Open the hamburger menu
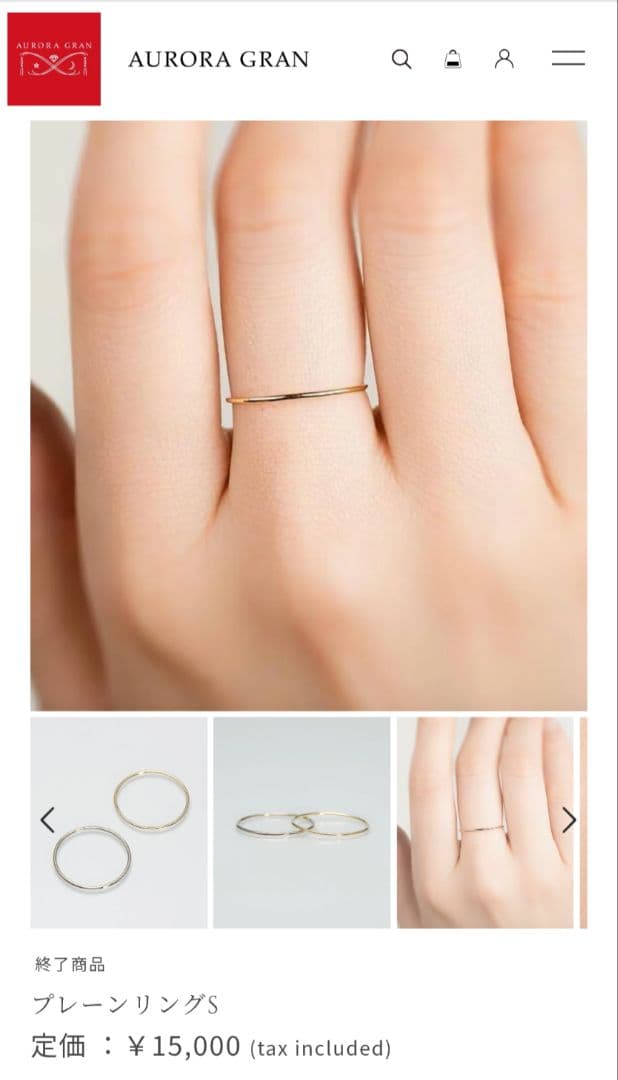 tap(568, 59)
